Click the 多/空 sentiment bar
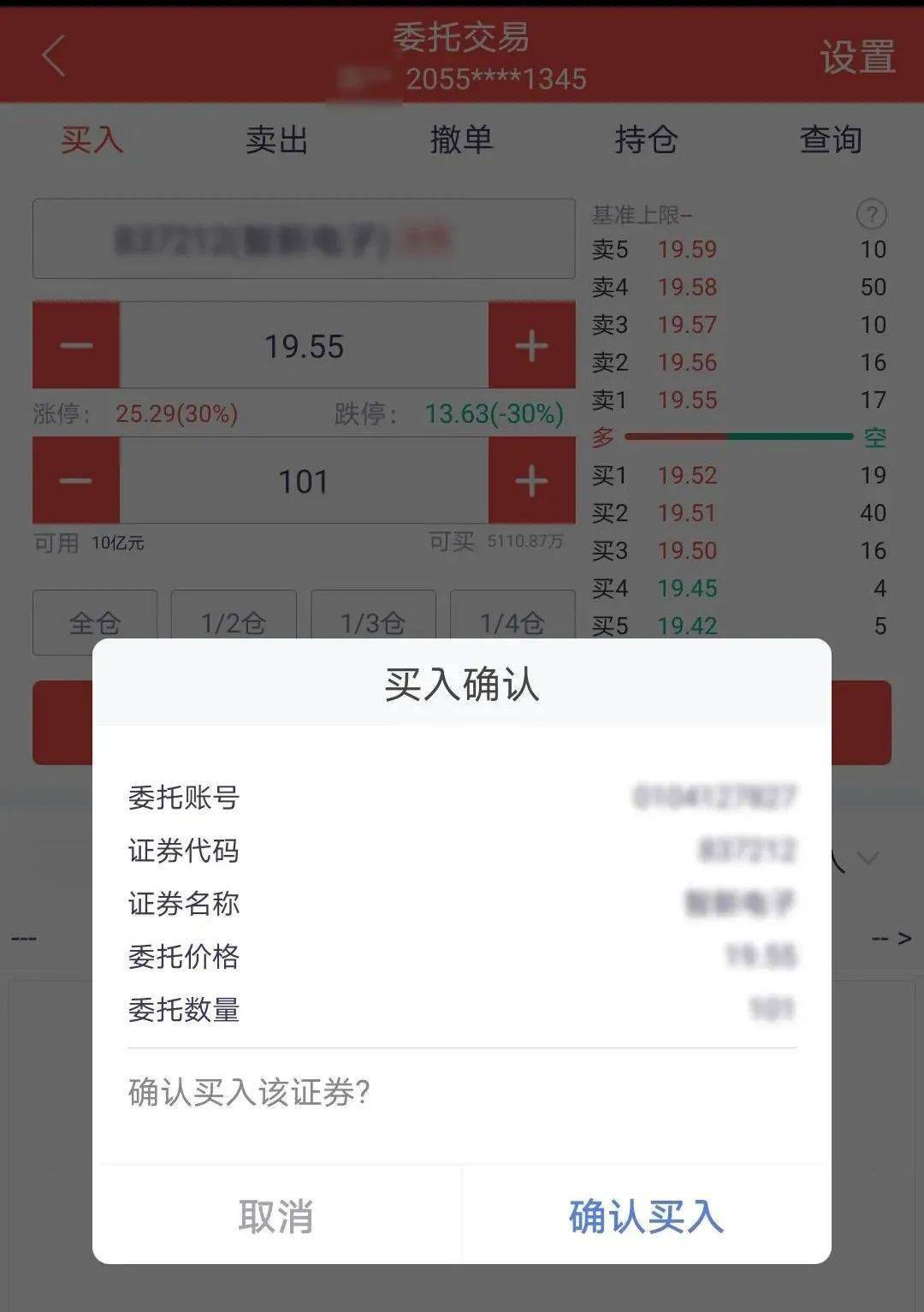Image resolution: width=924 pixels, height=1312 pixels. pos(740,436)
